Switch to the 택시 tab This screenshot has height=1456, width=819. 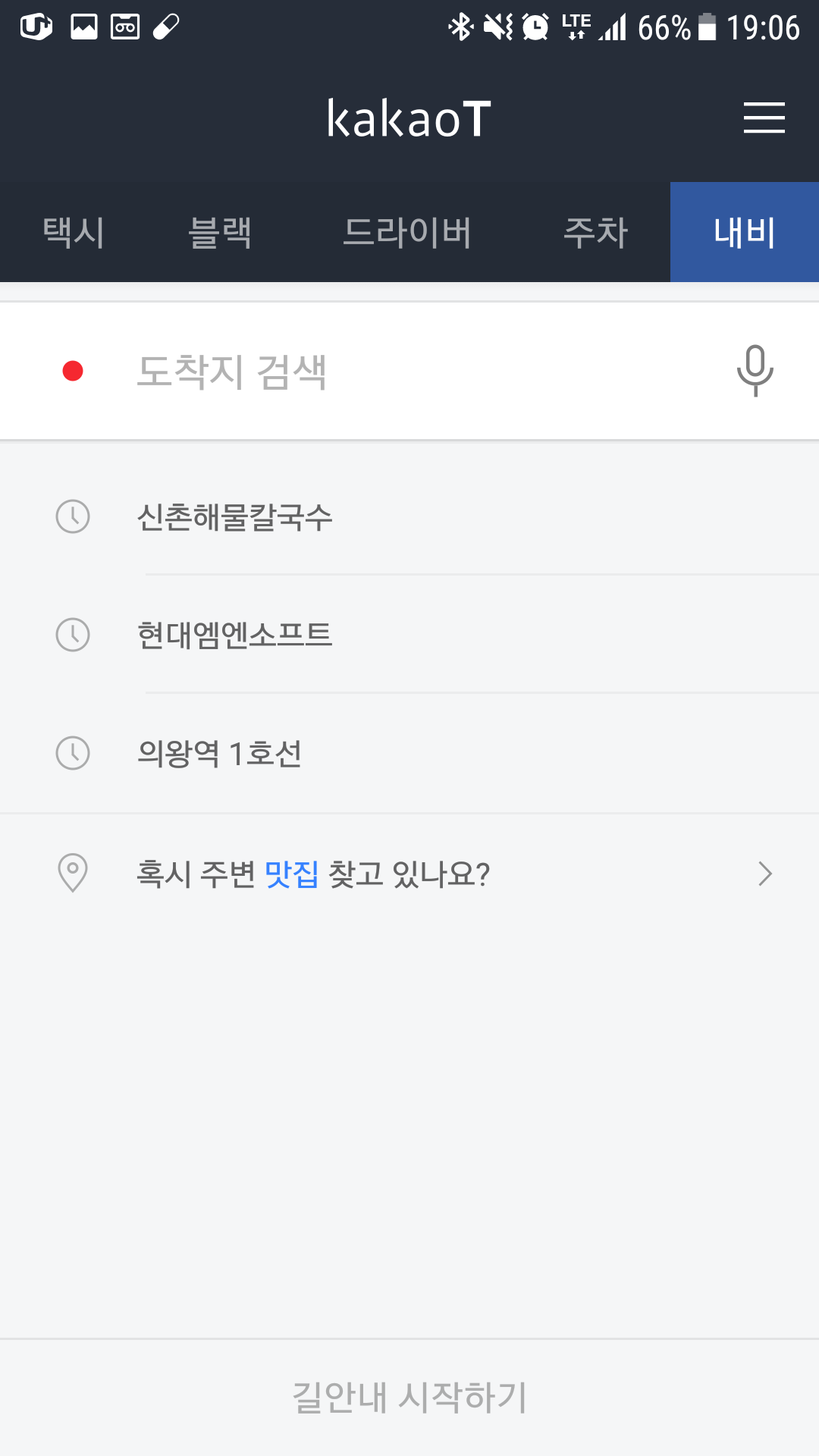pos(74,232)
